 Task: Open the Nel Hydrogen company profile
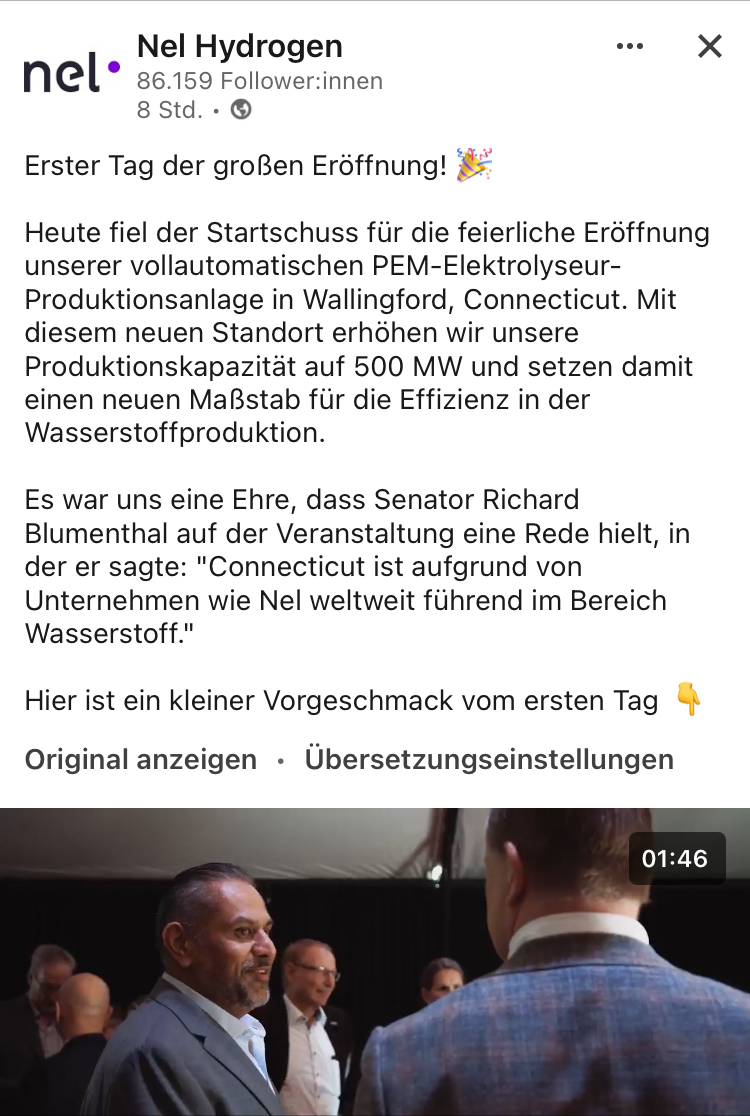coord(240,46)
